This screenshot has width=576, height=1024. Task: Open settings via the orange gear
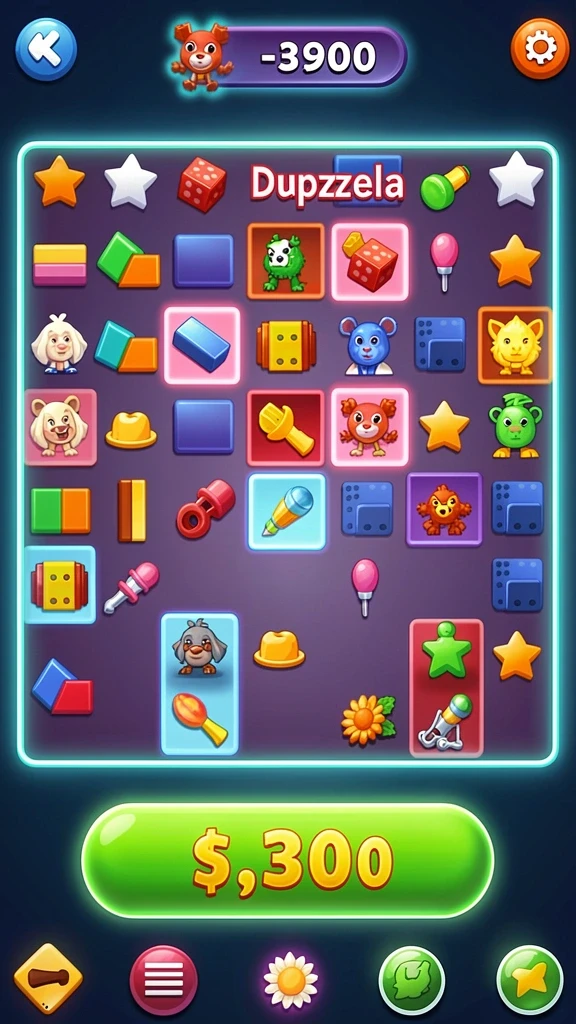click(x=540, y=49)
